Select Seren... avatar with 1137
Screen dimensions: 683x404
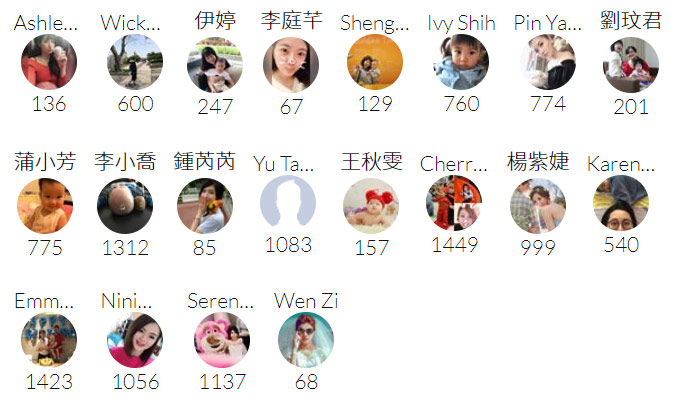point(221,341)
